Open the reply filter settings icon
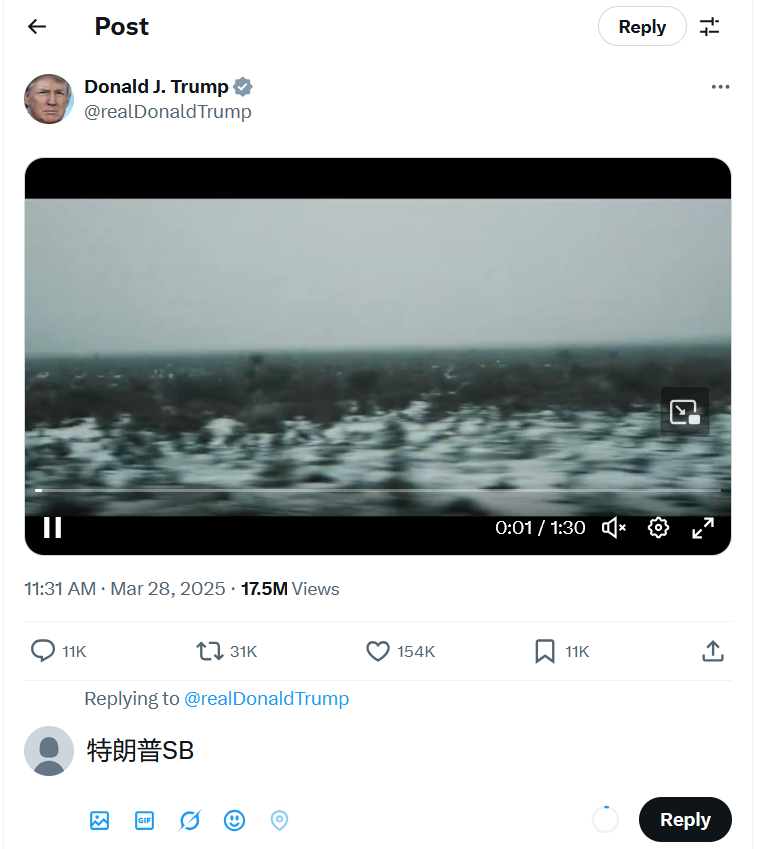 point(709,27)
